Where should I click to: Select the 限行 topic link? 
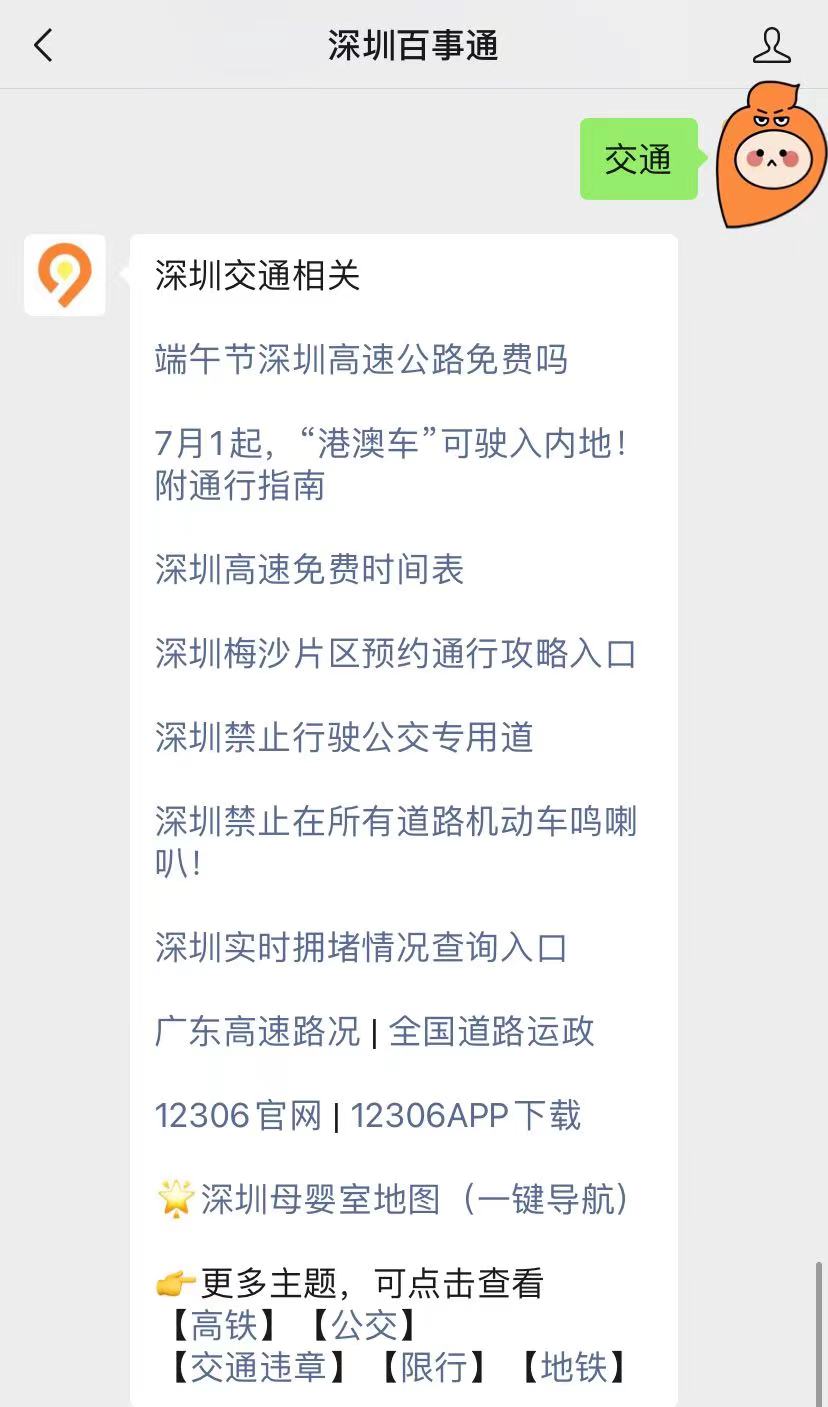[435, 1367]
